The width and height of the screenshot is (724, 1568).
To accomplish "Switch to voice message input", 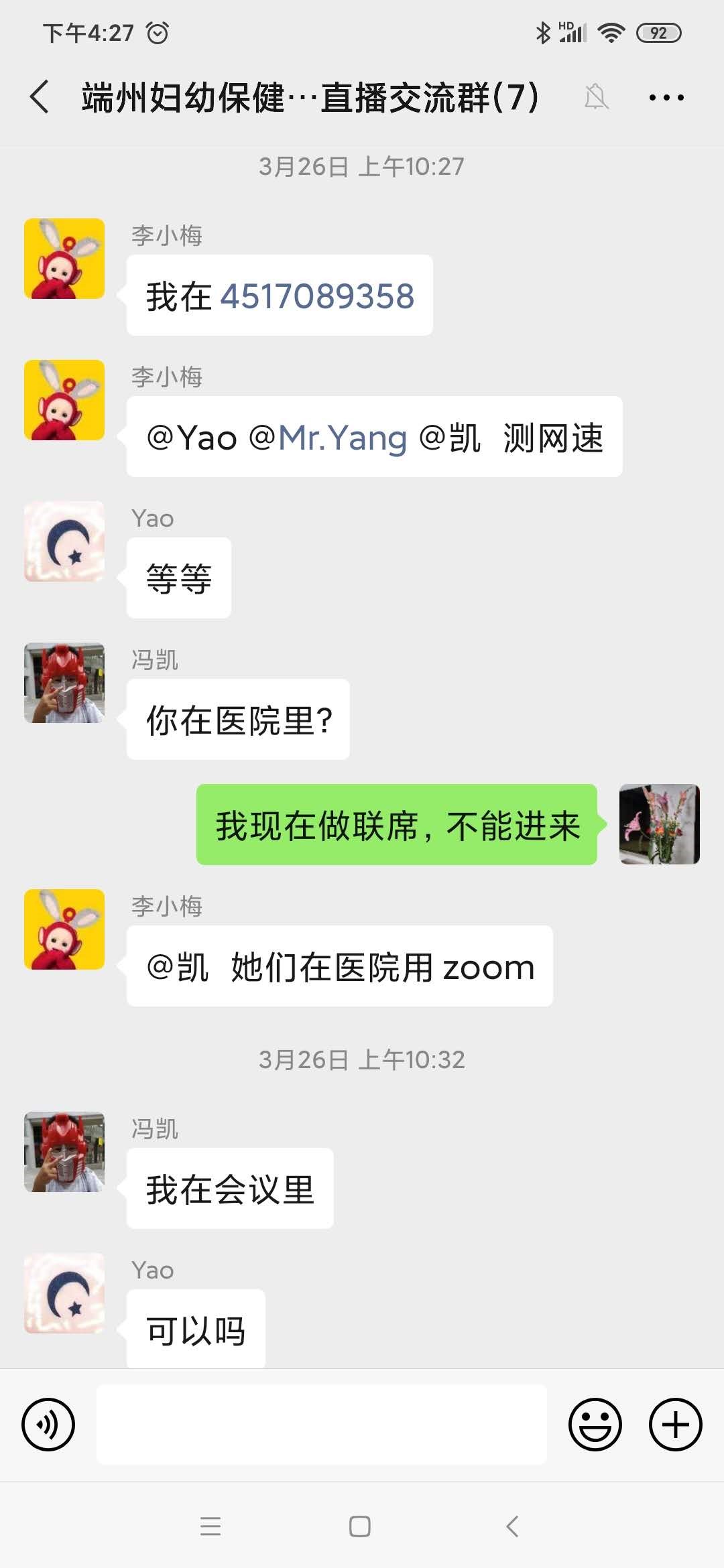I will coord(48,1425).
